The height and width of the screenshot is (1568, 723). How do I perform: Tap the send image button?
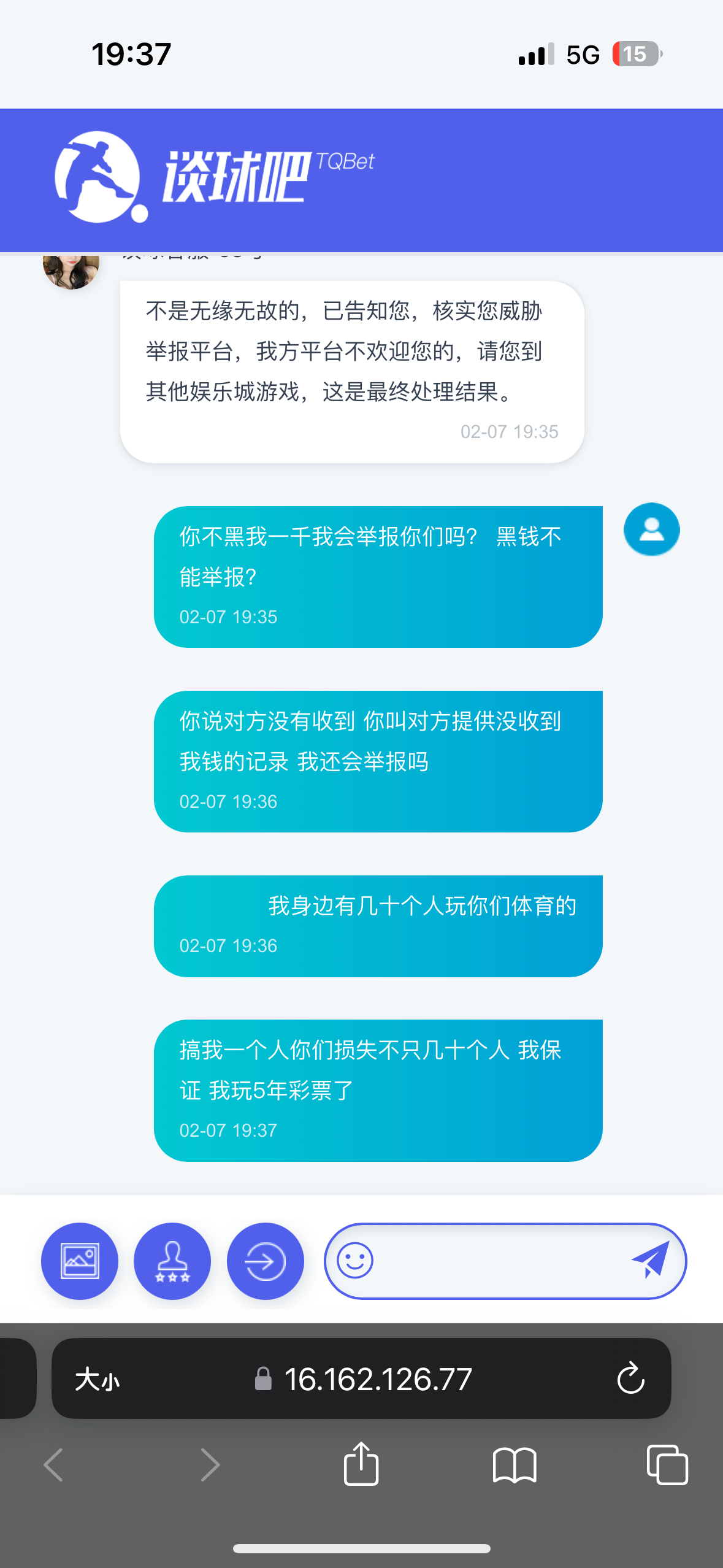(x=80, y=1261)
